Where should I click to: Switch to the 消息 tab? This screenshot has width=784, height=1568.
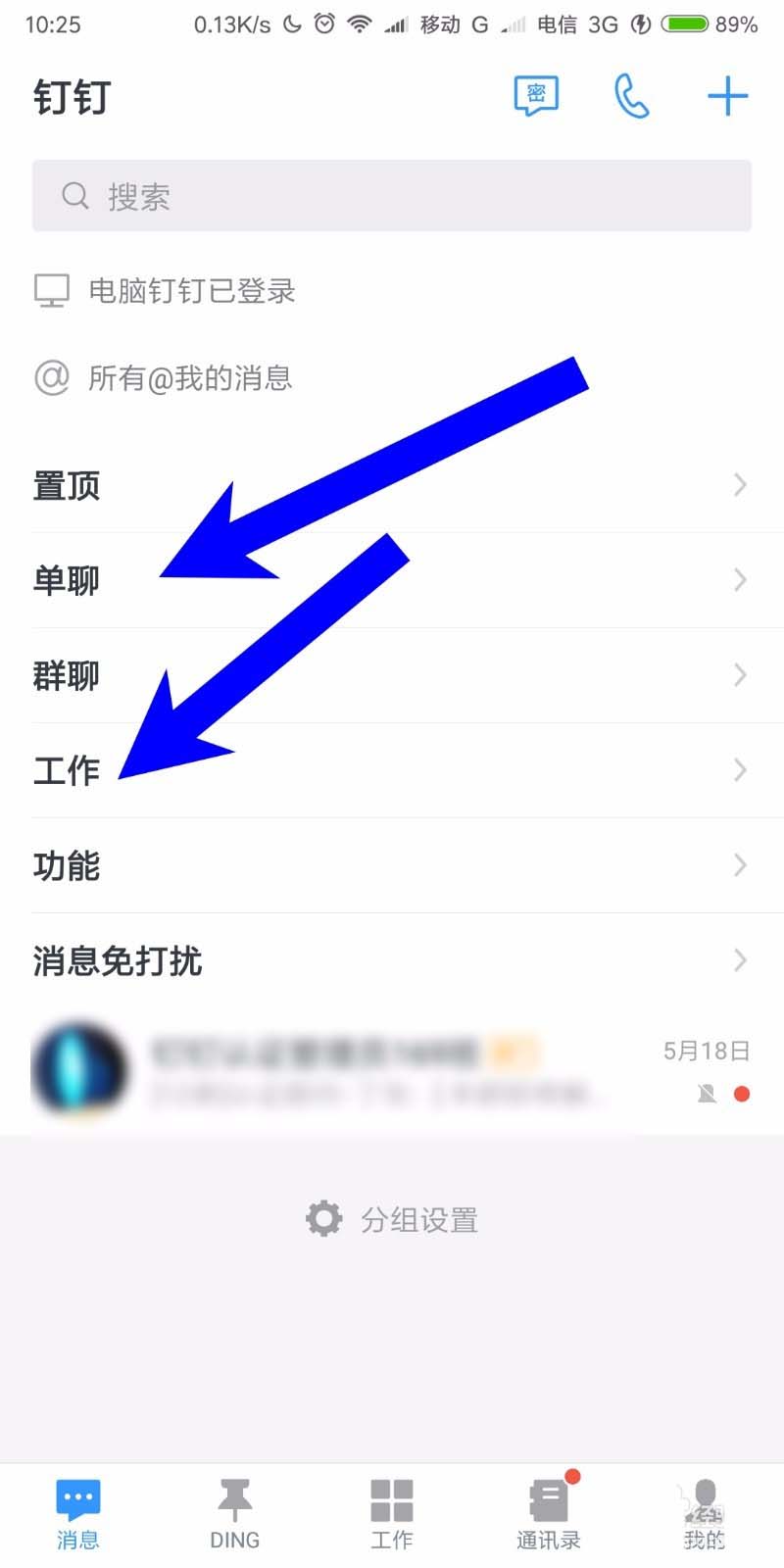(78, 1514)
